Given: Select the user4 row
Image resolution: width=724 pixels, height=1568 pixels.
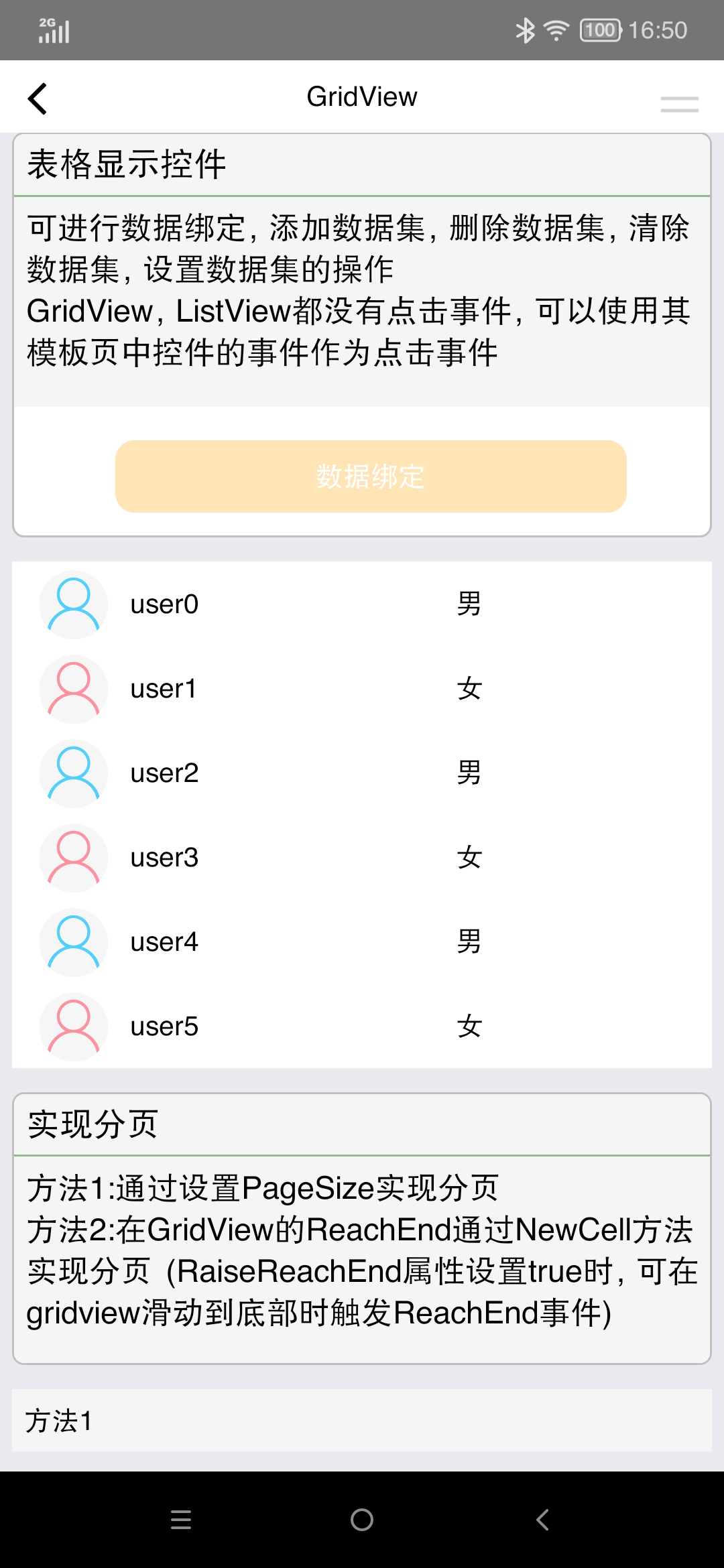Looking at the screenshot, I should pyautogui.click(x=362, y=942).
